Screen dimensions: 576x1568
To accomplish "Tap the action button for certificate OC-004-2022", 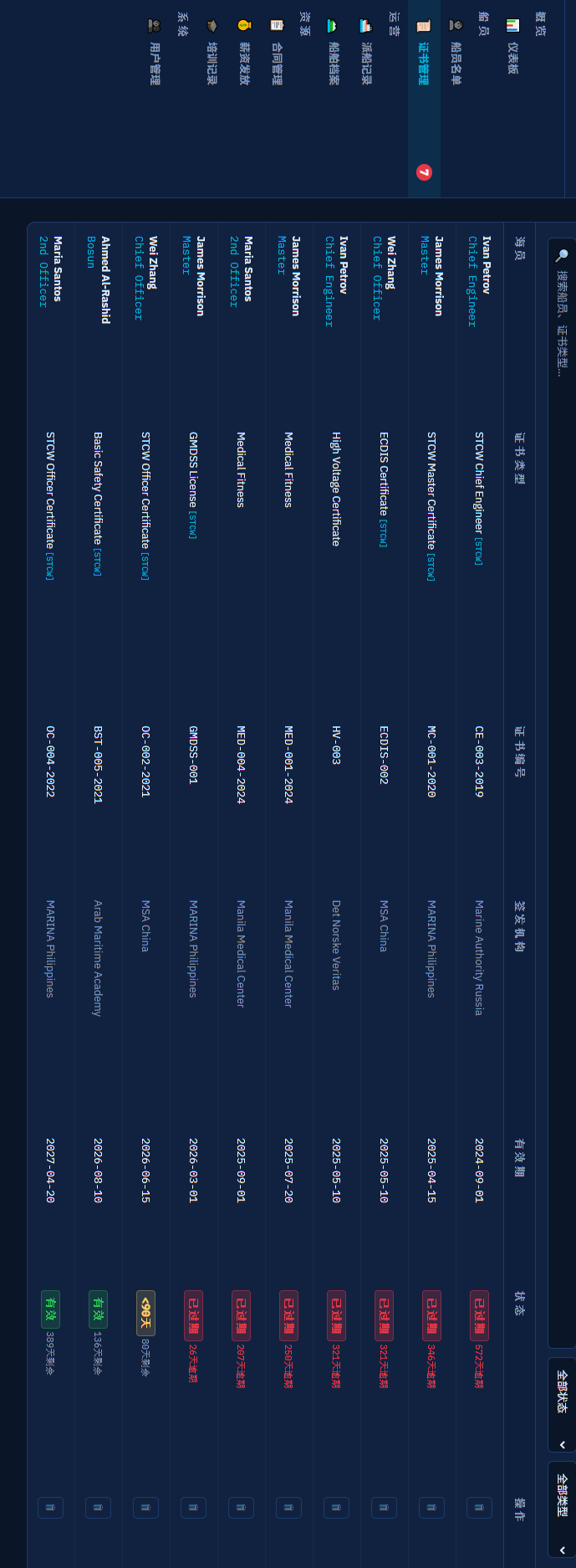I will [50, 1508].
